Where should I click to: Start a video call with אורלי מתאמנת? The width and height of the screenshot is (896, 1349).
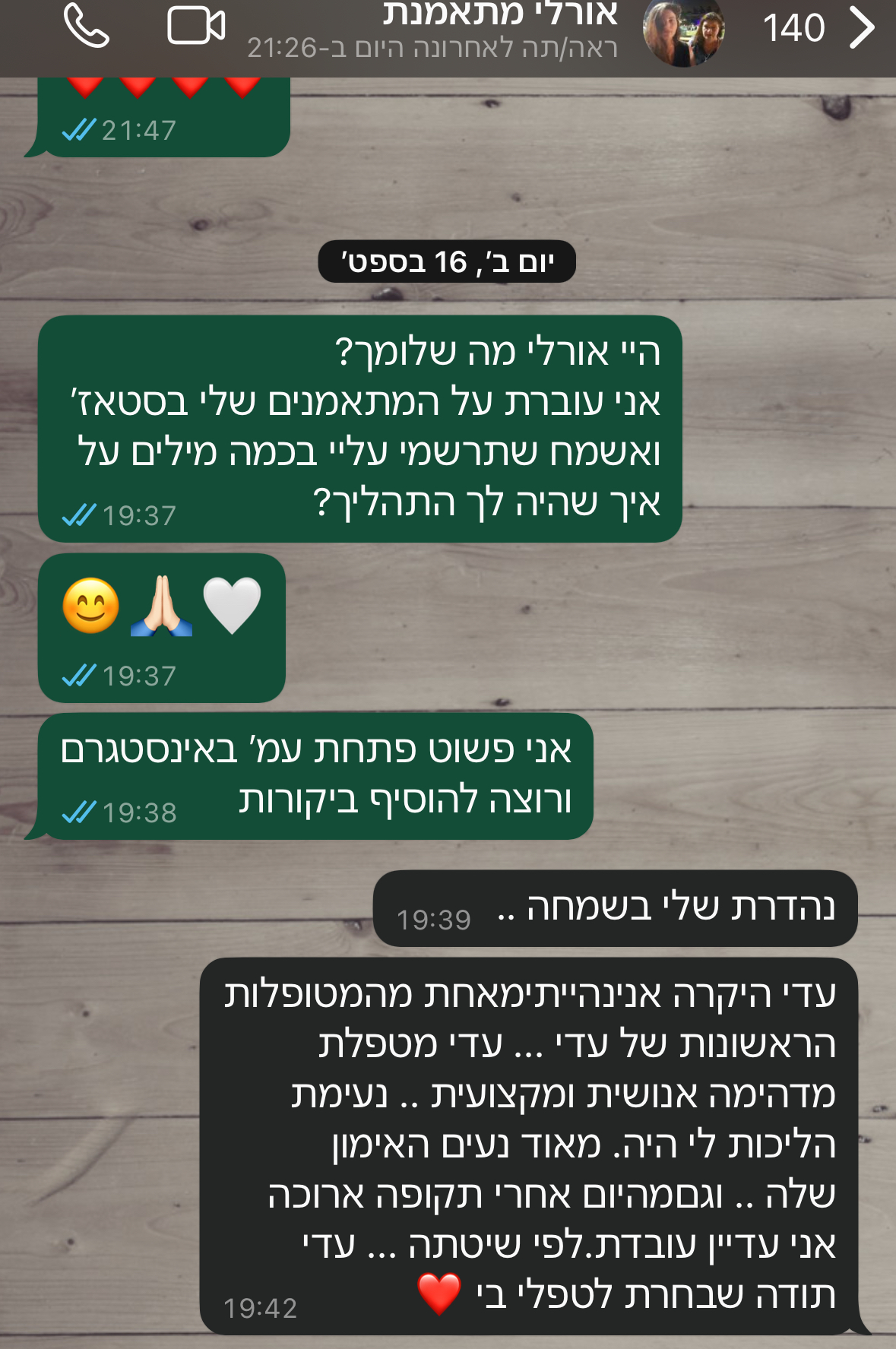coord(195,26)
